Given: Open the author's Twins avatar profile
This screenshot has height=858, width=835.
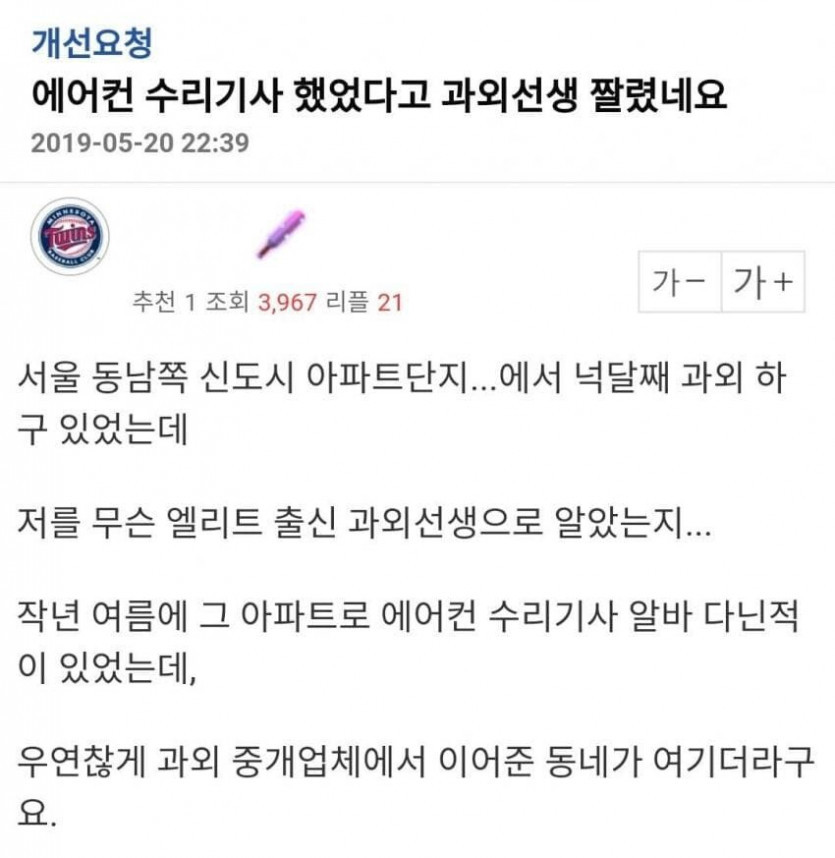Looking at the screenshot, I should tap(70, 237).
